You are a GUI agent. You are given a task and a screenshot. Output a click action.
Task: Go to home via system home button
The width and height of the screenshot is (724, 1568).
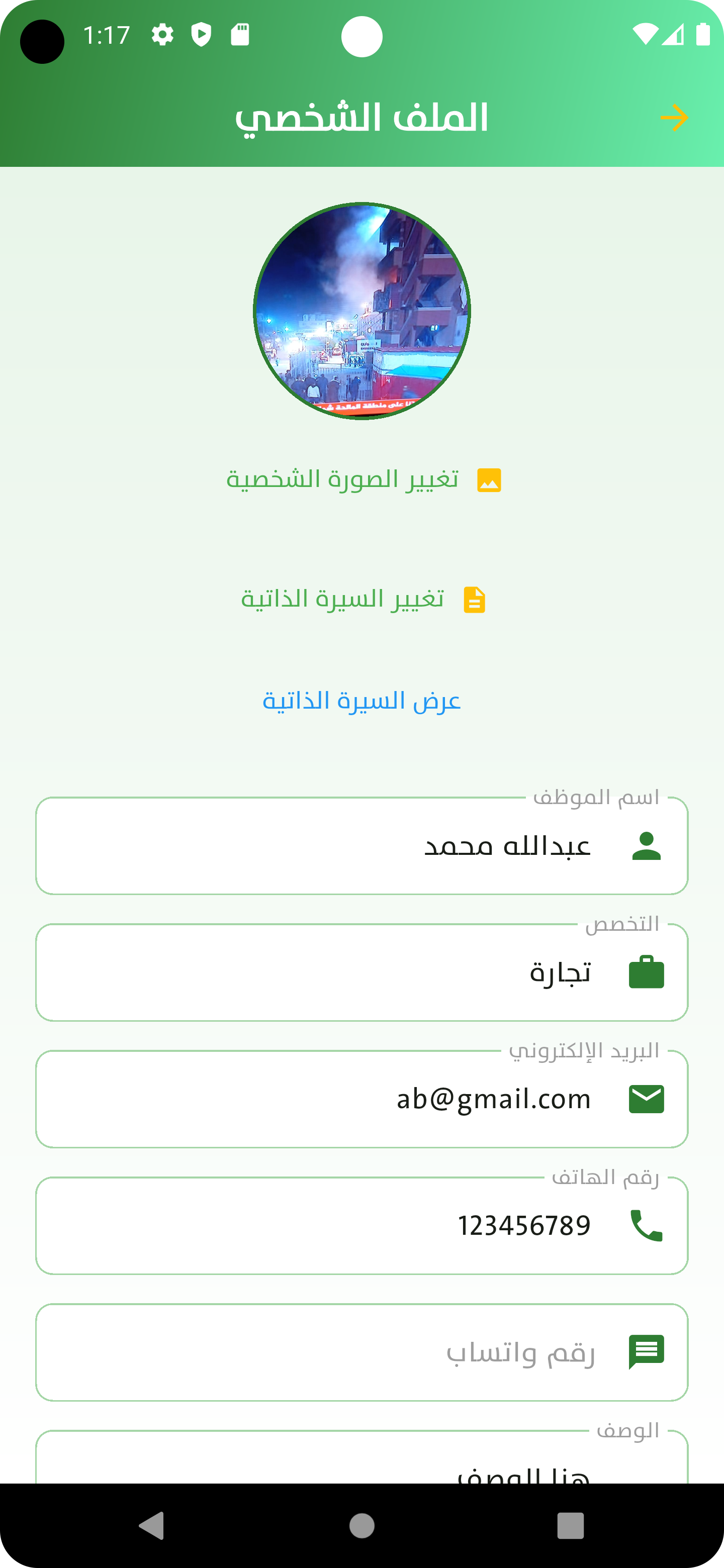[361, 1526]
